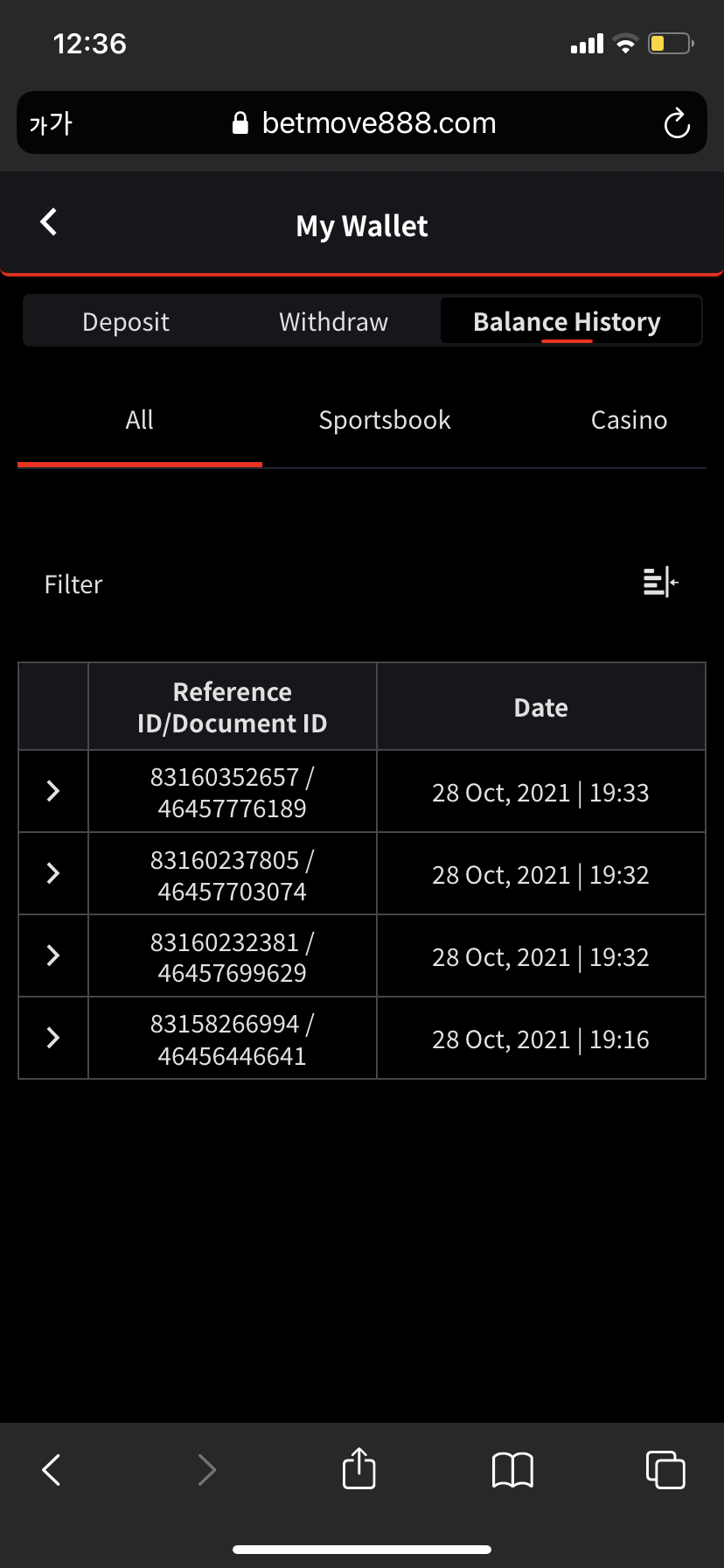The image size is (724, 1568).
Task: Share this page from browser toolbar
Action: pyautogui.click(x=359, y=1469)
